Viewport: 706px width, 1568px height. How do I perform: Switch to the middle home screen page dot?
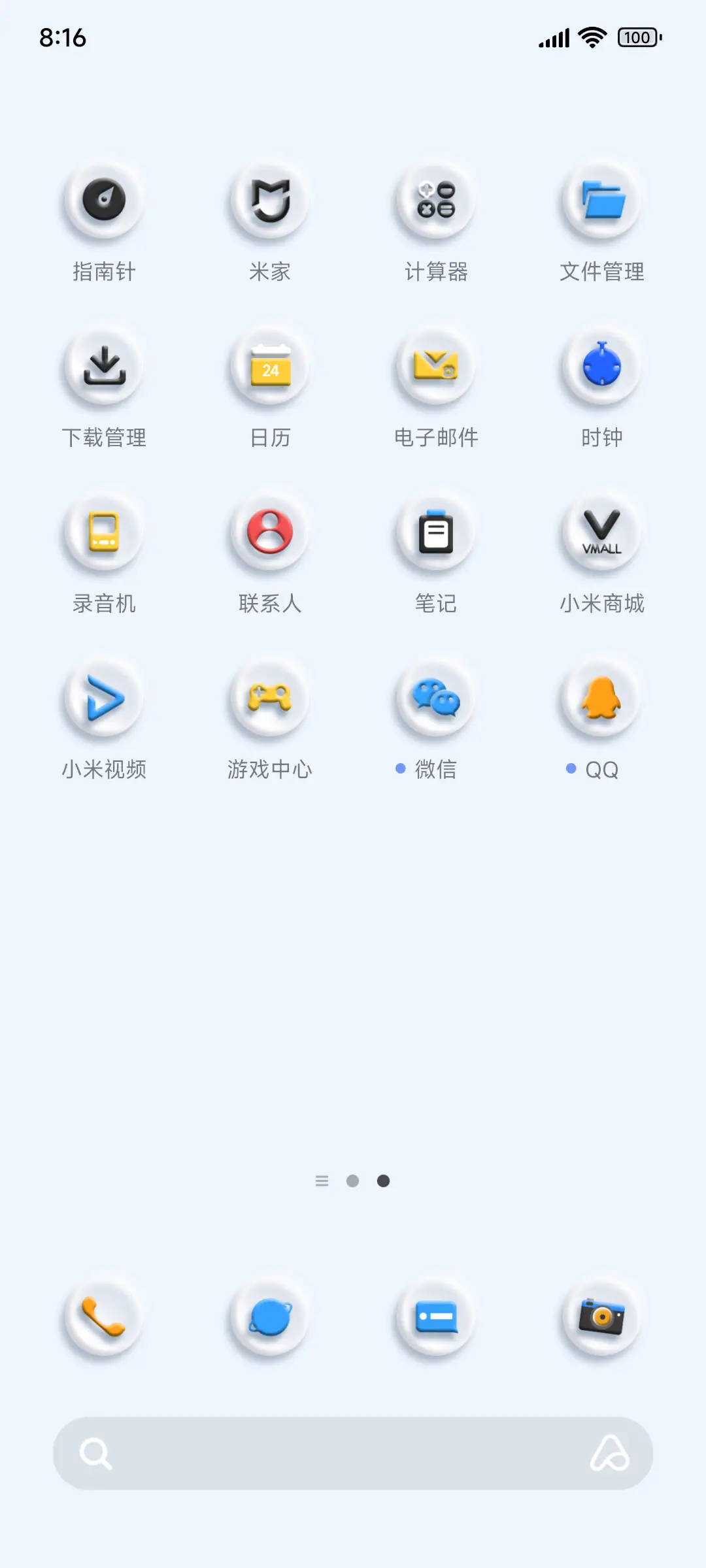point(353,1181)
